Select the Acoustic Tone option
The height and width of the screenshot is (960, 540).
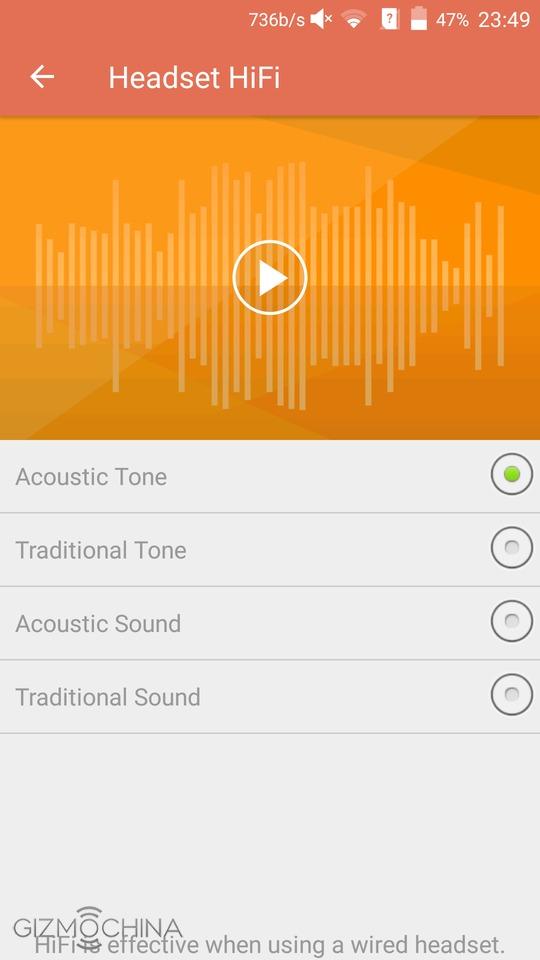[270, 476]
